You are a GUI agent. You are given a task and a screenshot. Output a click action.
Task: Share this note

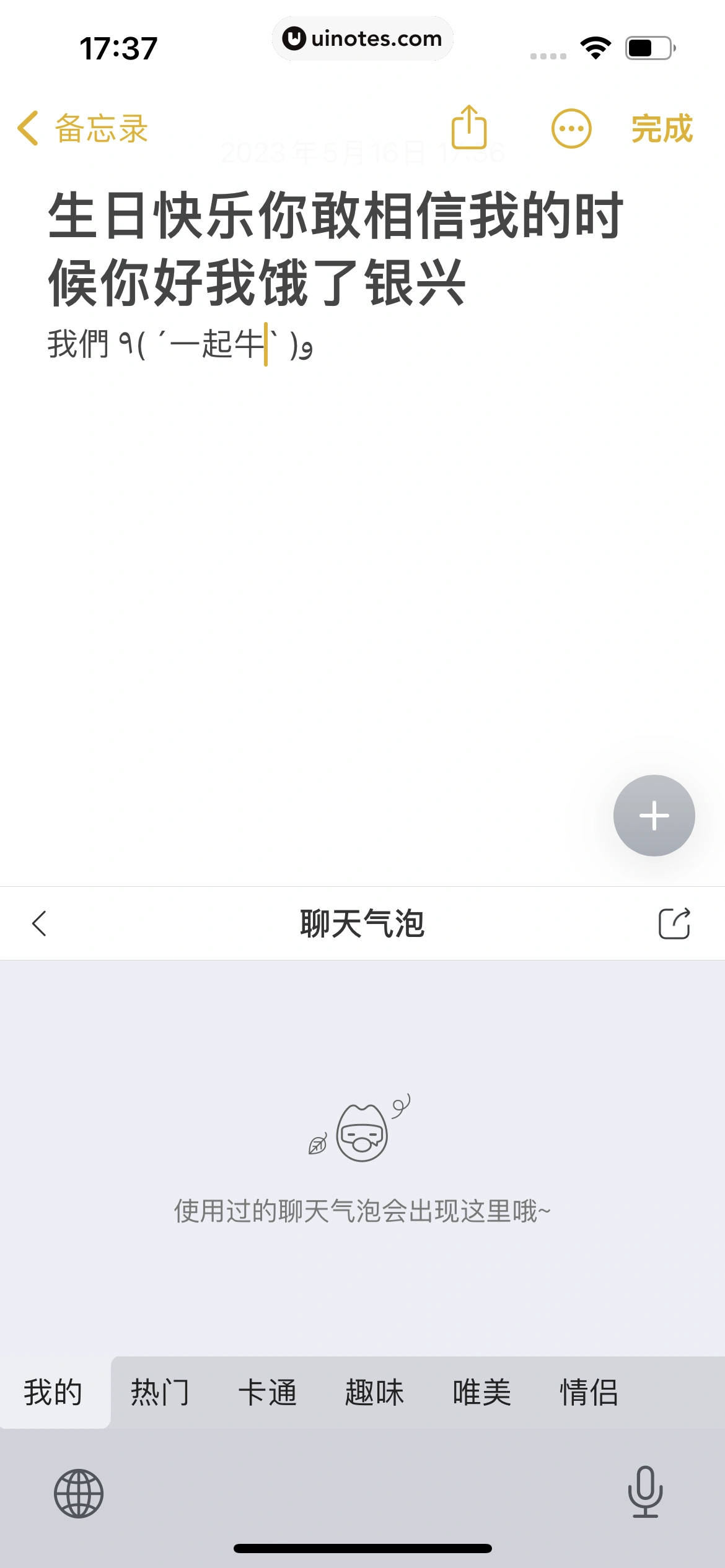tap(469, 128)
